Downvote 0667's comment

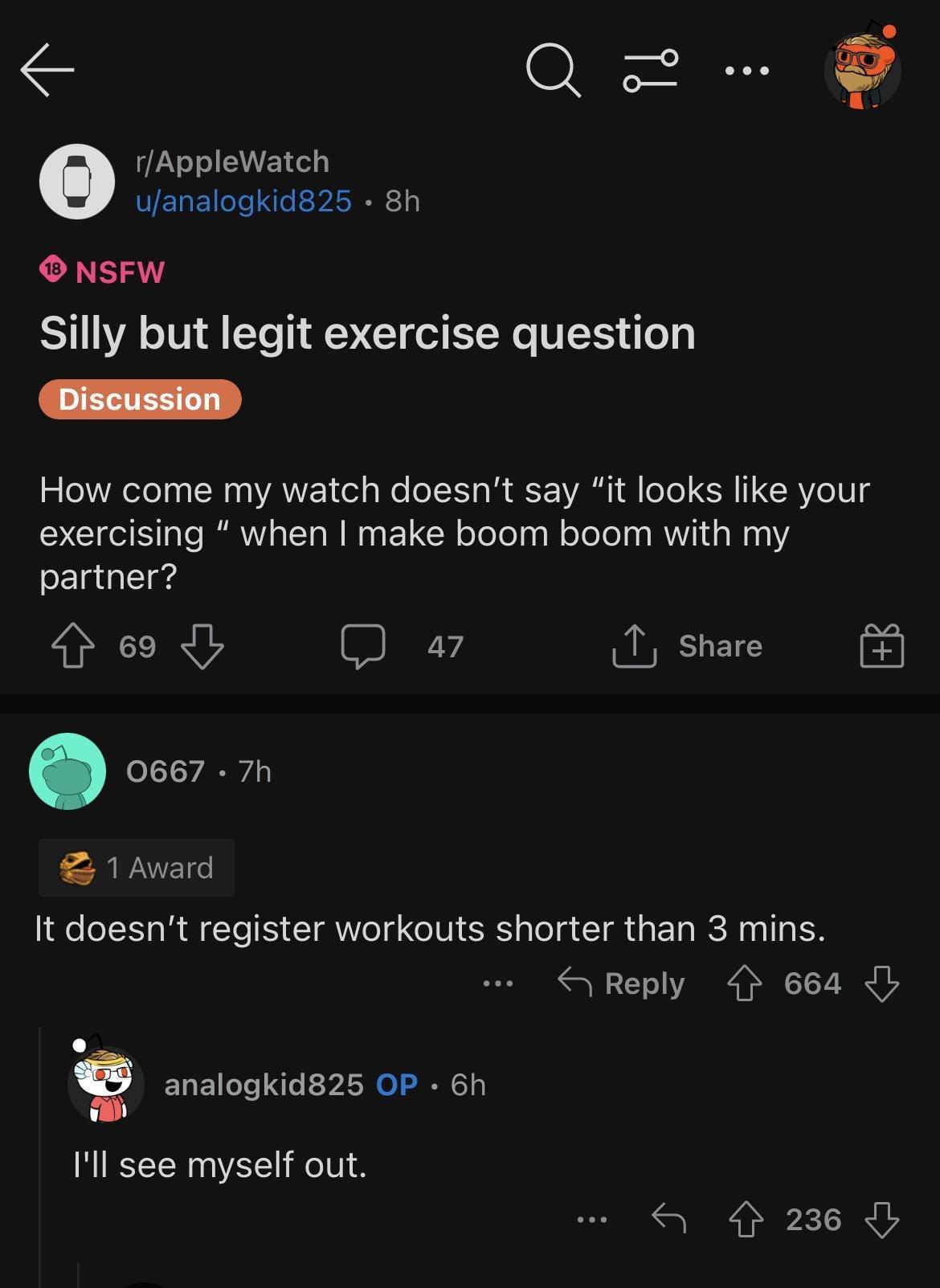click(881, 983)
